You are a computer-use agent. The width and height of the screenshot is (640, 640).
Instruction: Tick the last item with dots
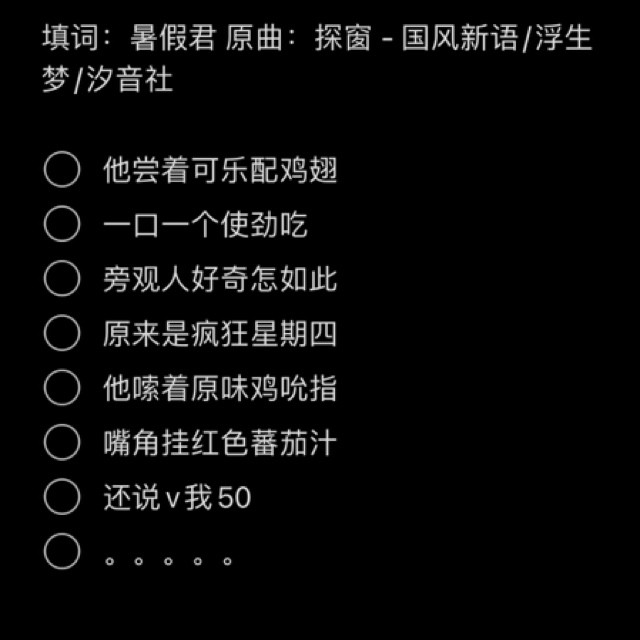click(62, 550)
